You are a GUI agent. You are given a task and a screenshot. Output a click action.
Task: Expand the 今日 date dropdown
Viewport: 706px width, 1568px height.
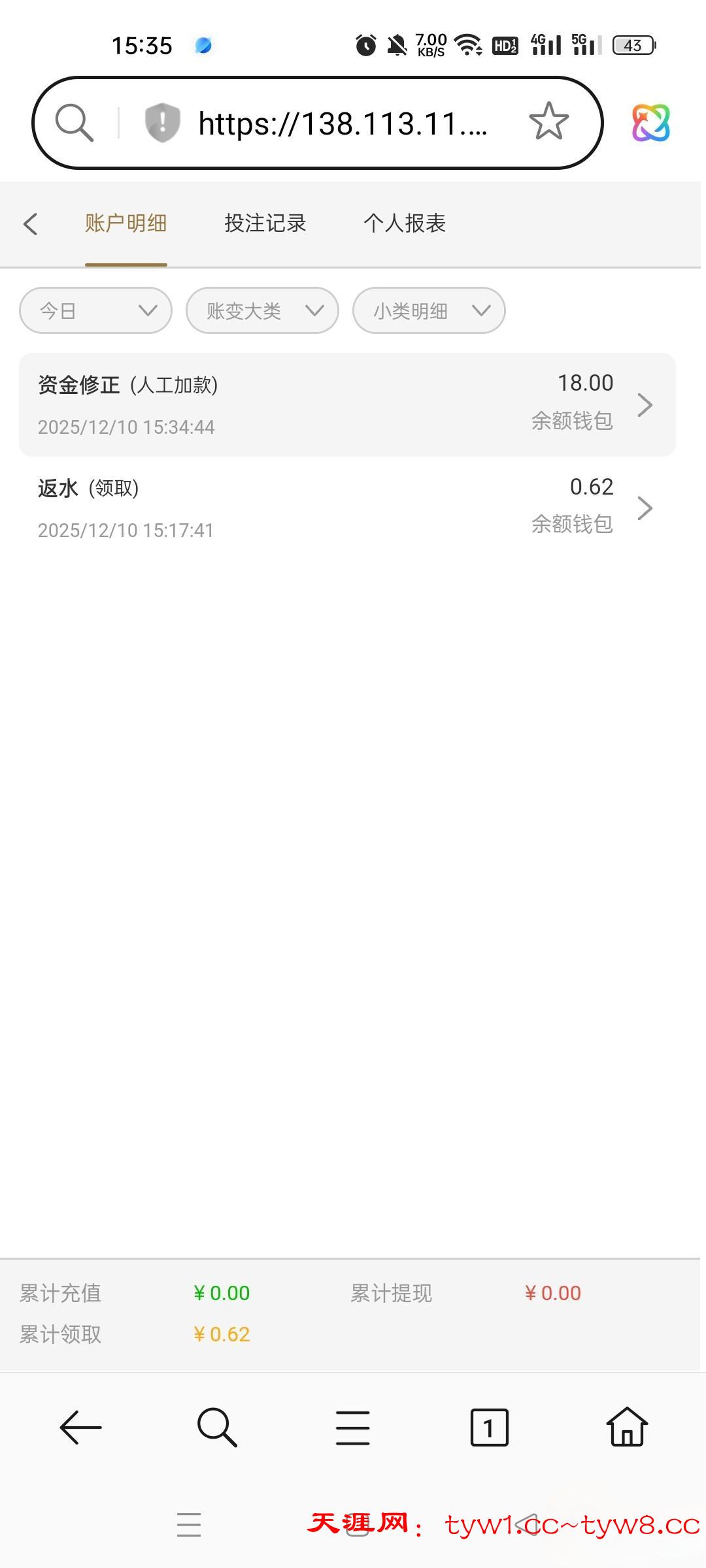pos(95,310)
